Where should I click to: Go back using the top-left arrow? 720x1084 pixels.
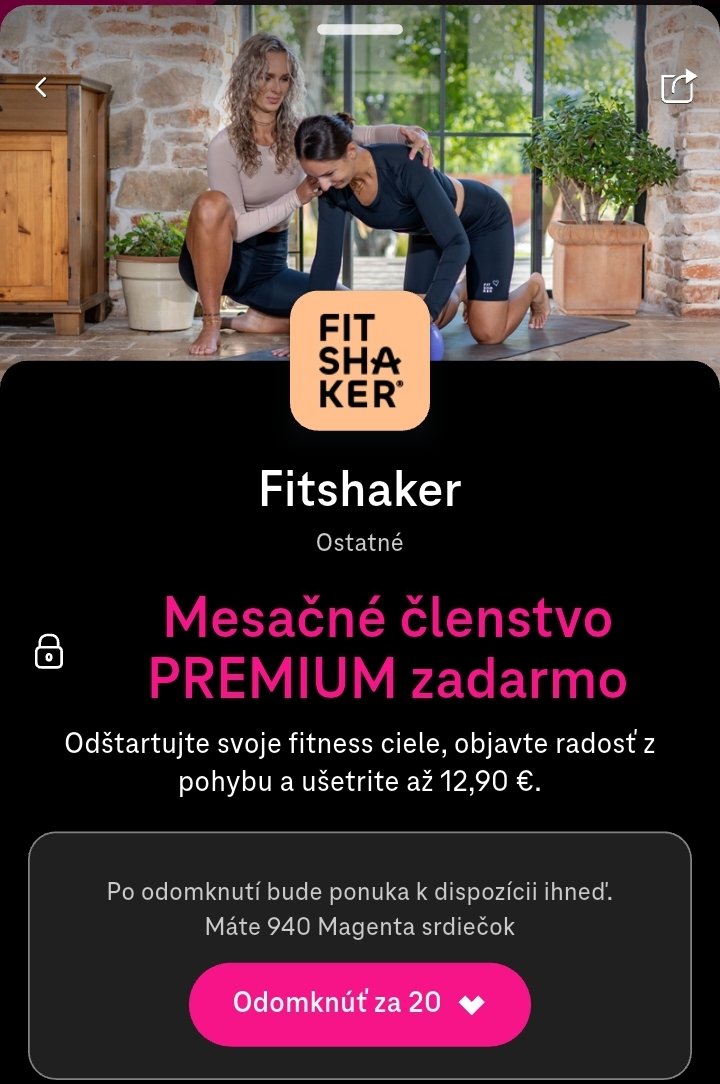[41, 87]
